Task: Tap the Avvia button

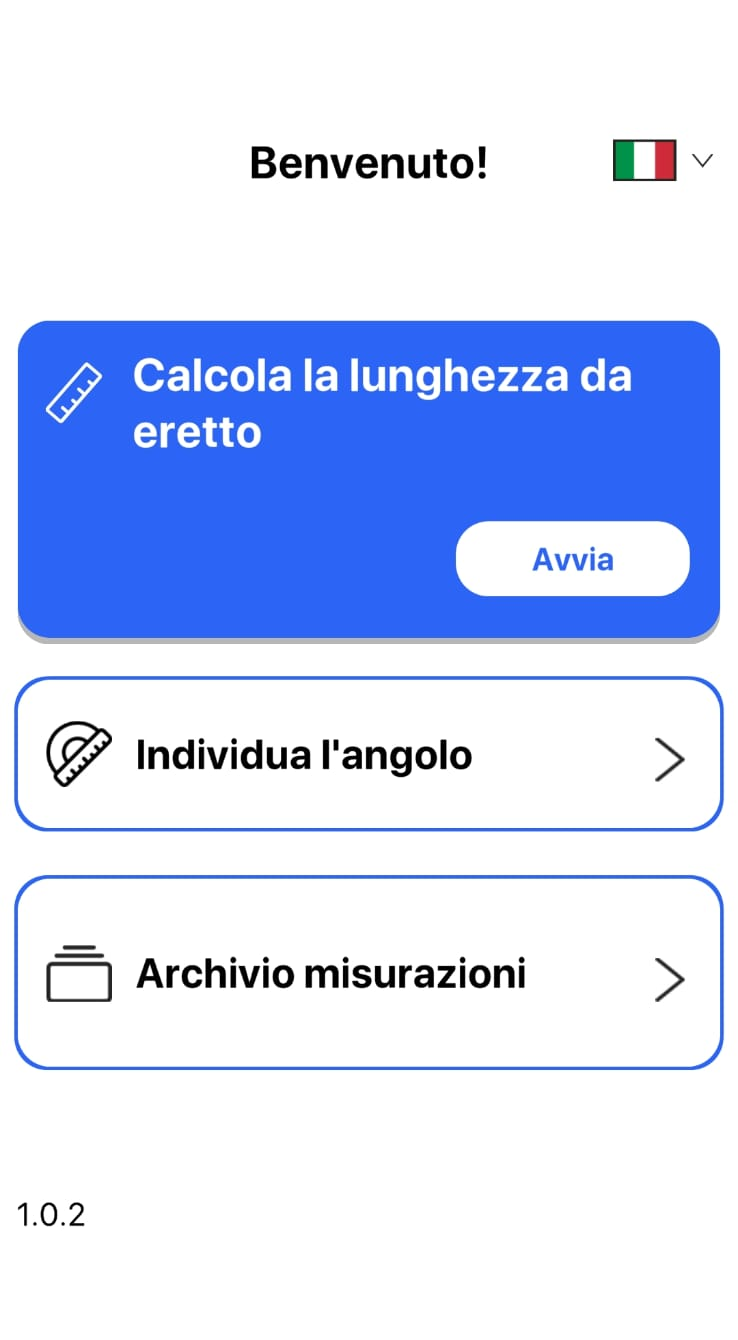Action: pos(572,559)
